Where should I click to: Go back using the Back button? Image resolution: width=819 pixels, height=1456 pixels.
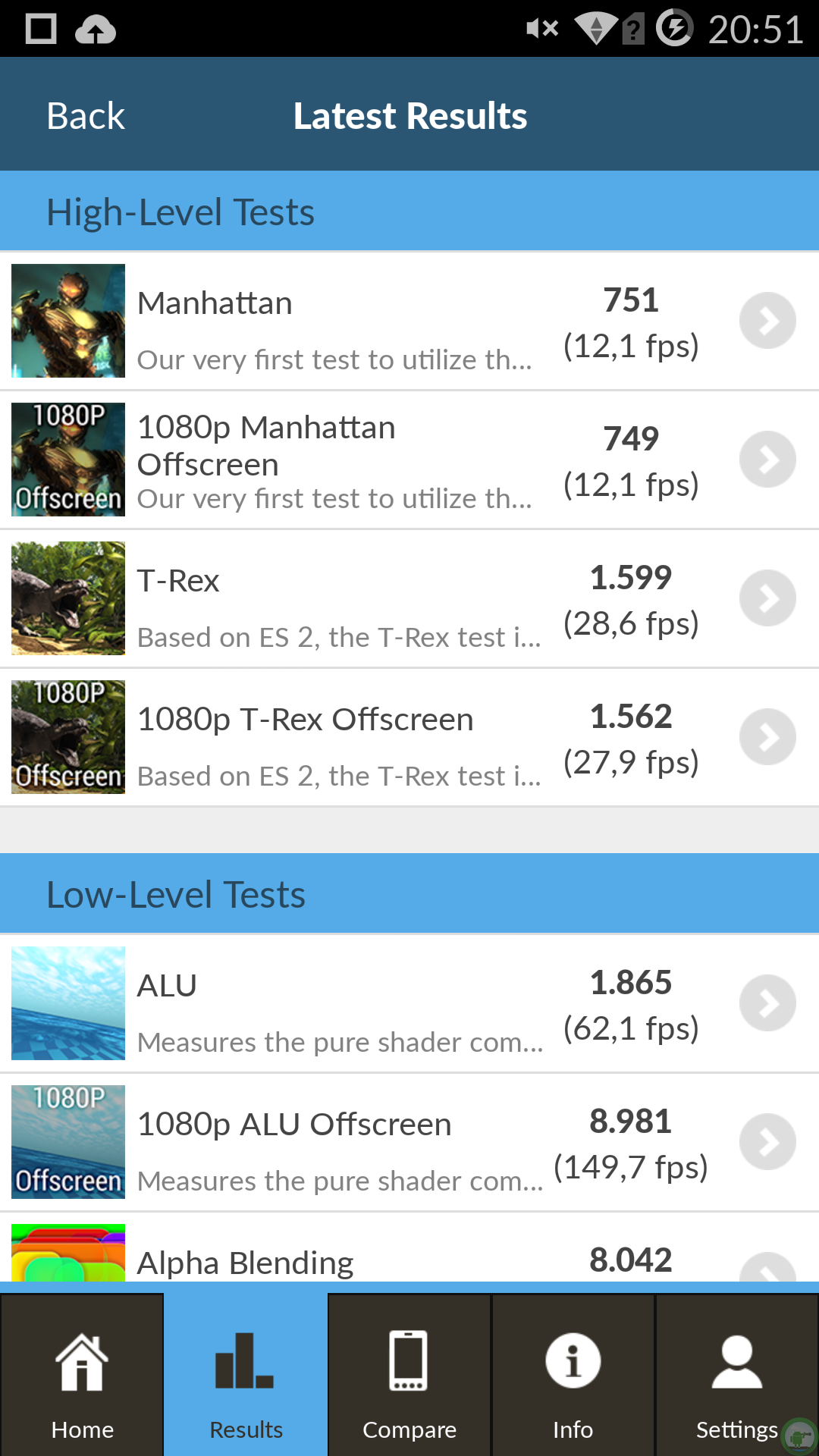click(86, 116)
